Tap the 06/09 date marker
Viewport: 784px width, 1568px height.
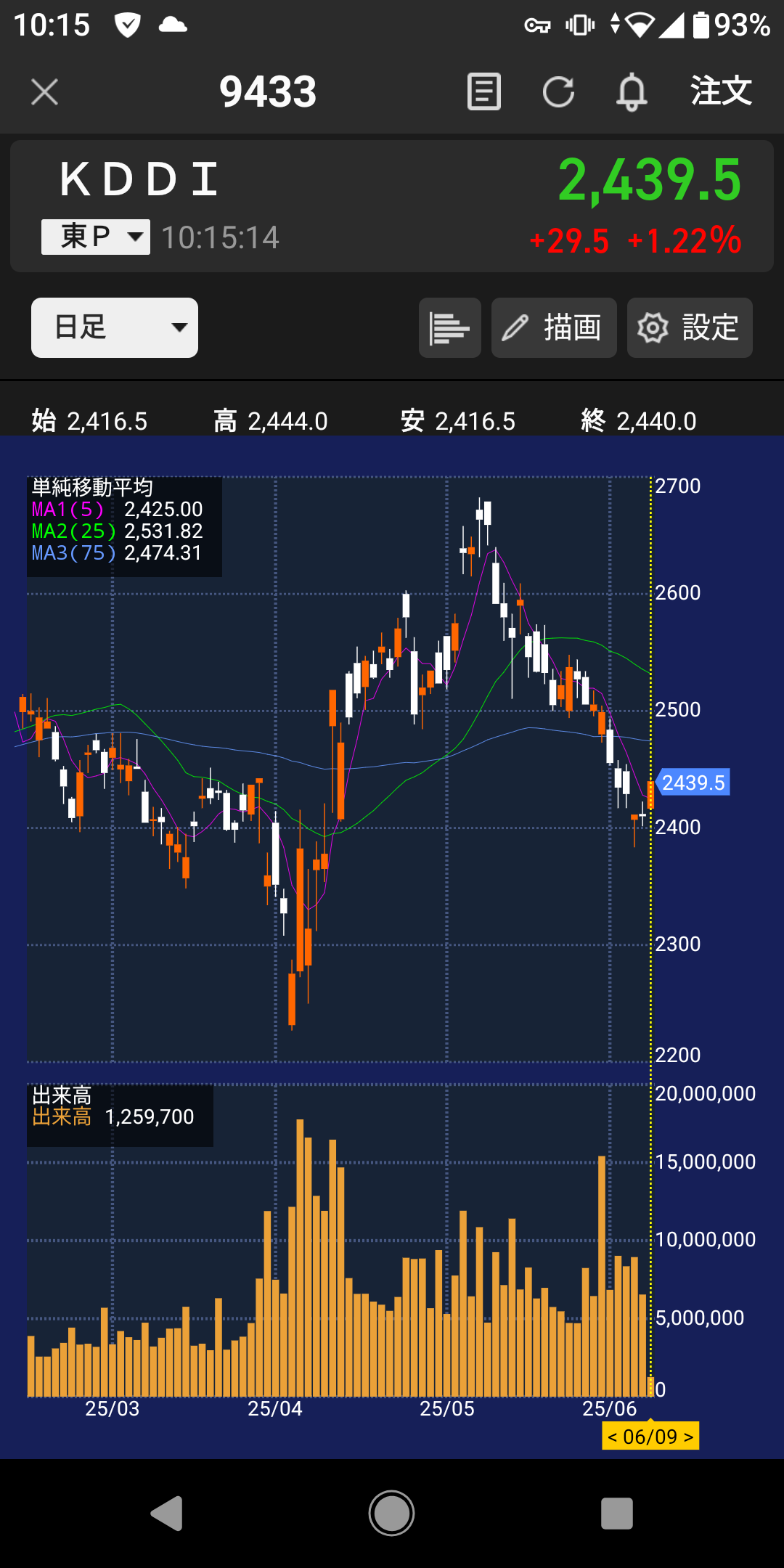(x=650, y=1436)
